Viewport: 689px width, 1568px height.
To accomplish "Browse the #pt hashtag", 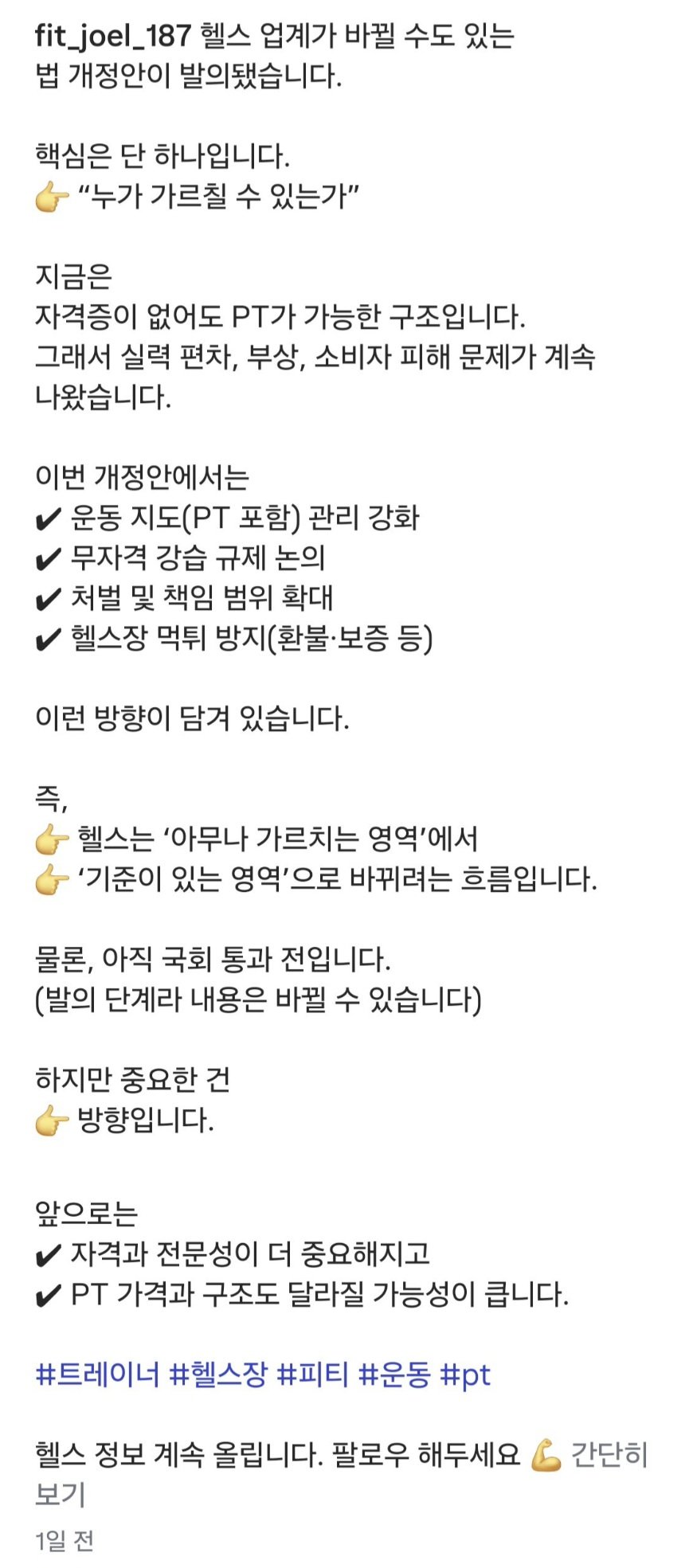I will pos(465,1374).
